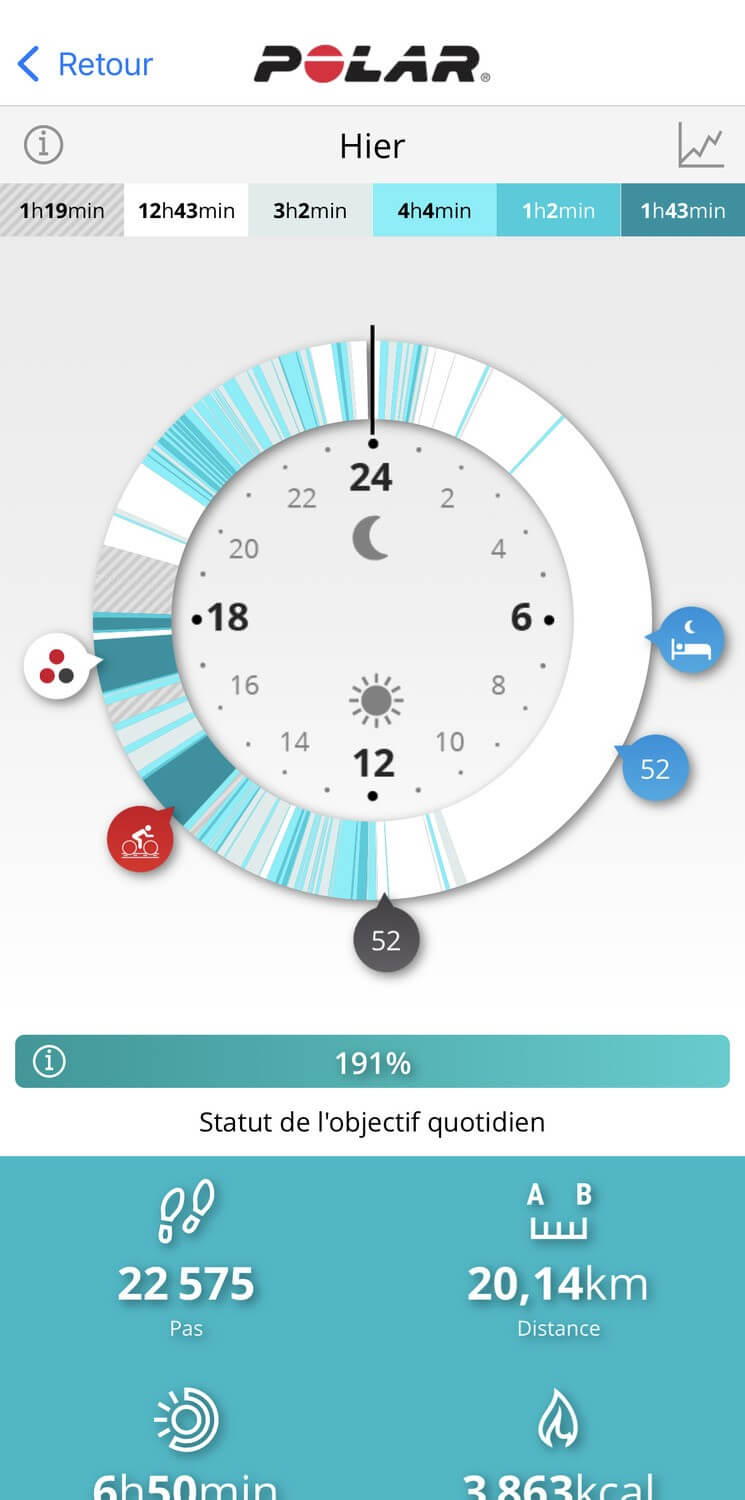The height and width of the screenshot is (1500, 745).
Task: Select the 12h43min activity segment
Action: 186,210
